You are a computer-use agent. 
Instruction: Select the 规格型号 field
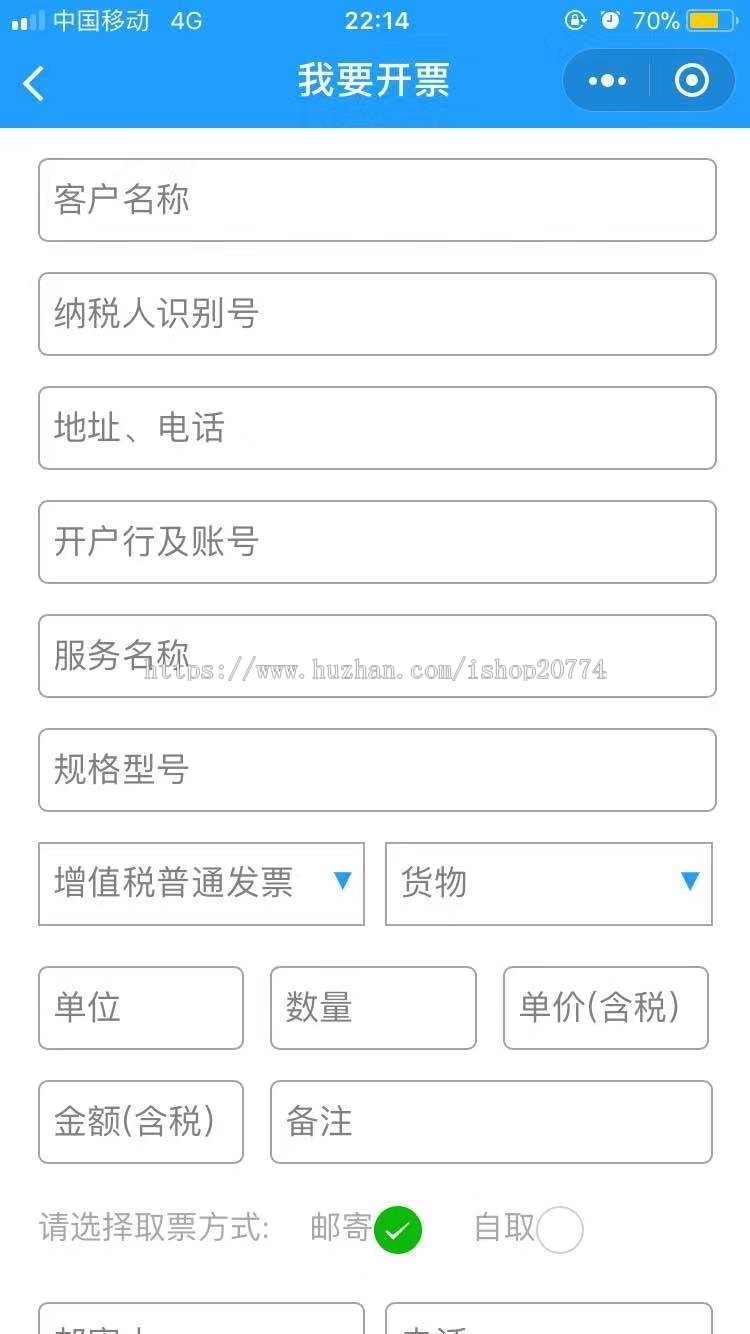377,770
